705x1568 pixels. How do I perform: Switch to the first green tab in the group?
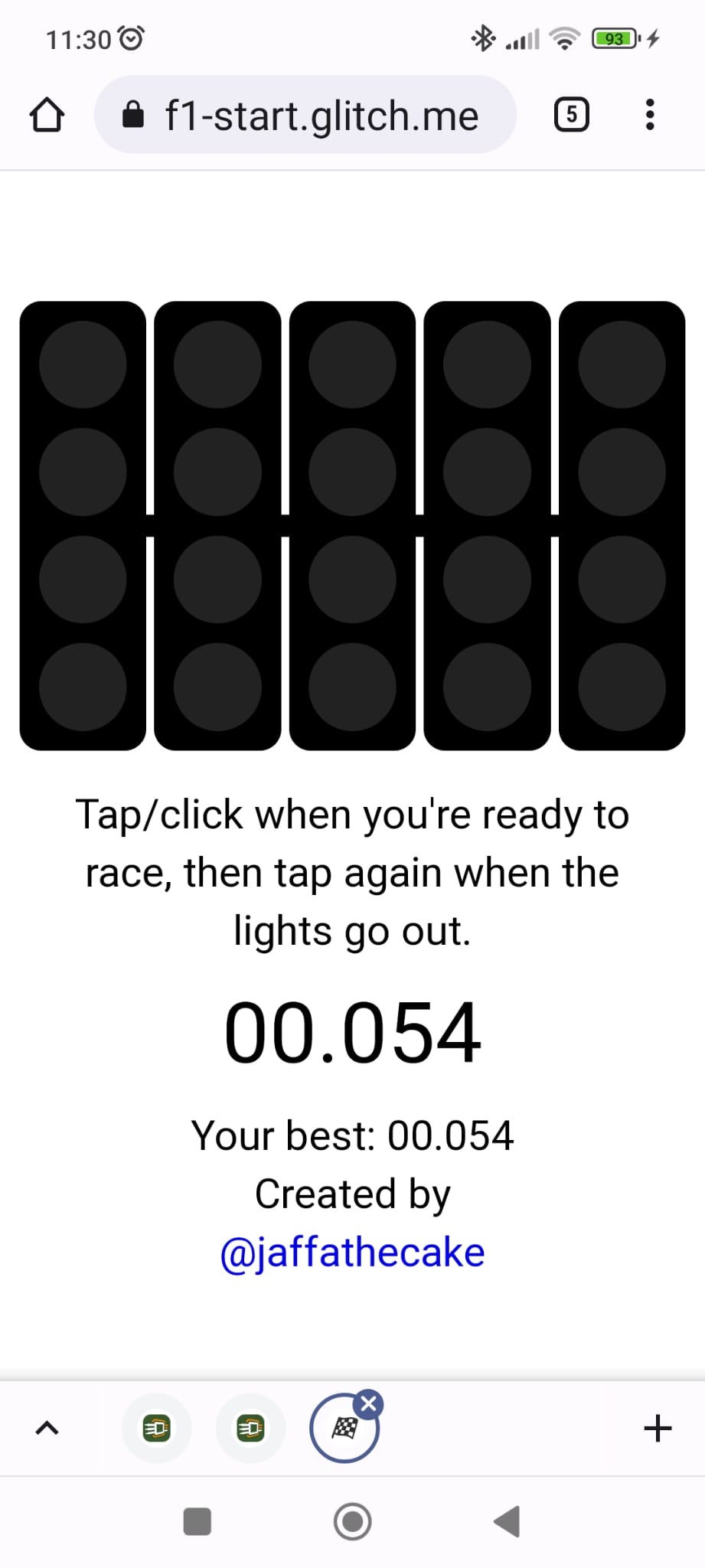(157, 1428)
